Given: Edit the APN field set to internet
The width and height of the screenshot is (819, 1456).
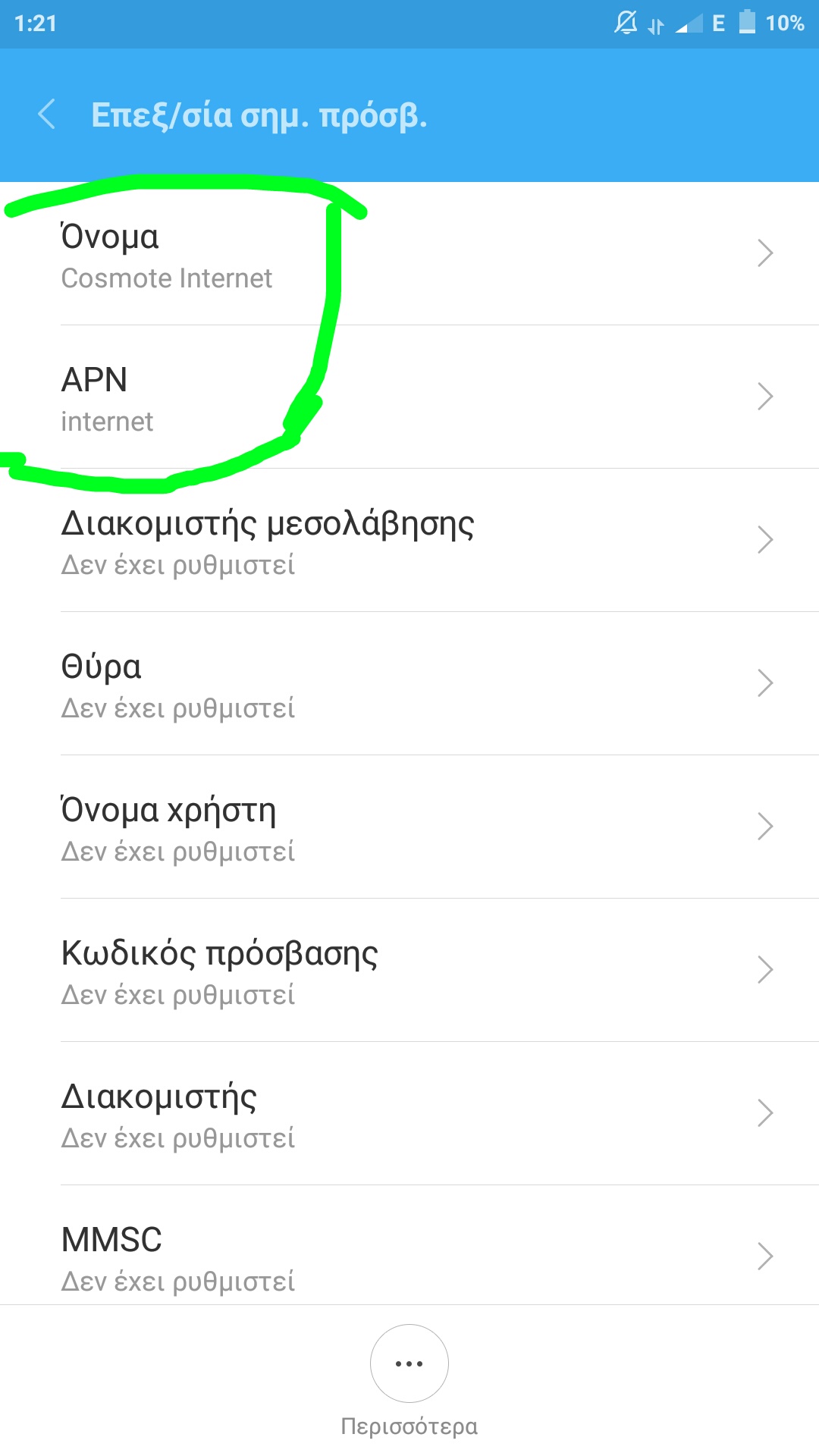Looking at the screenshot, I should tap(409, 397).
